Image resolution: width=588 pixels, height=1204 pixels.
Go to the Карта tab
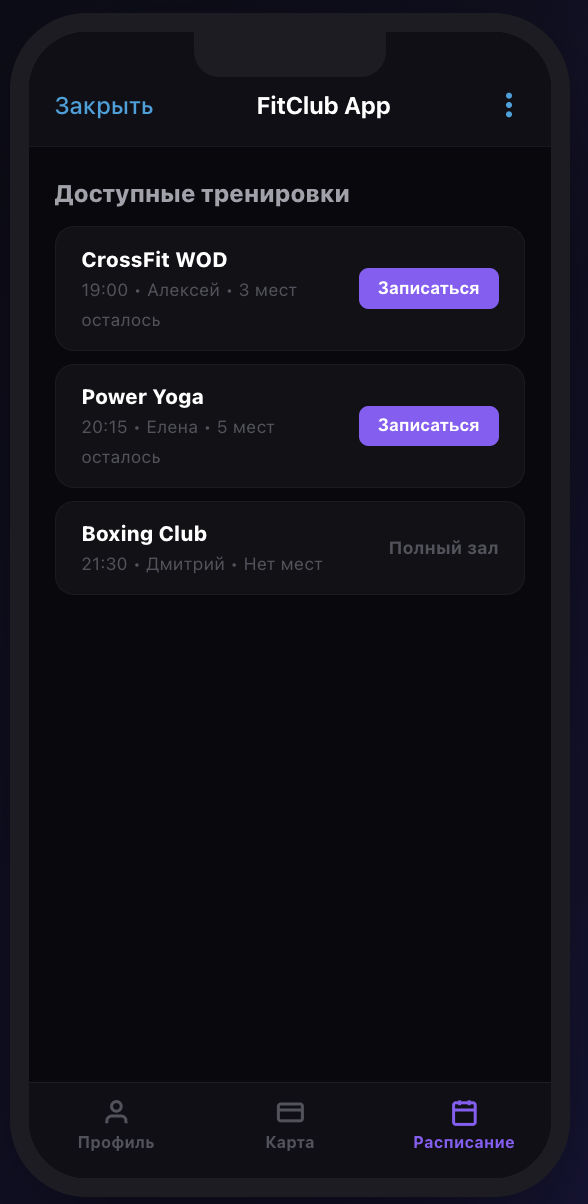pyautogui.click(x=290, y=1126)
